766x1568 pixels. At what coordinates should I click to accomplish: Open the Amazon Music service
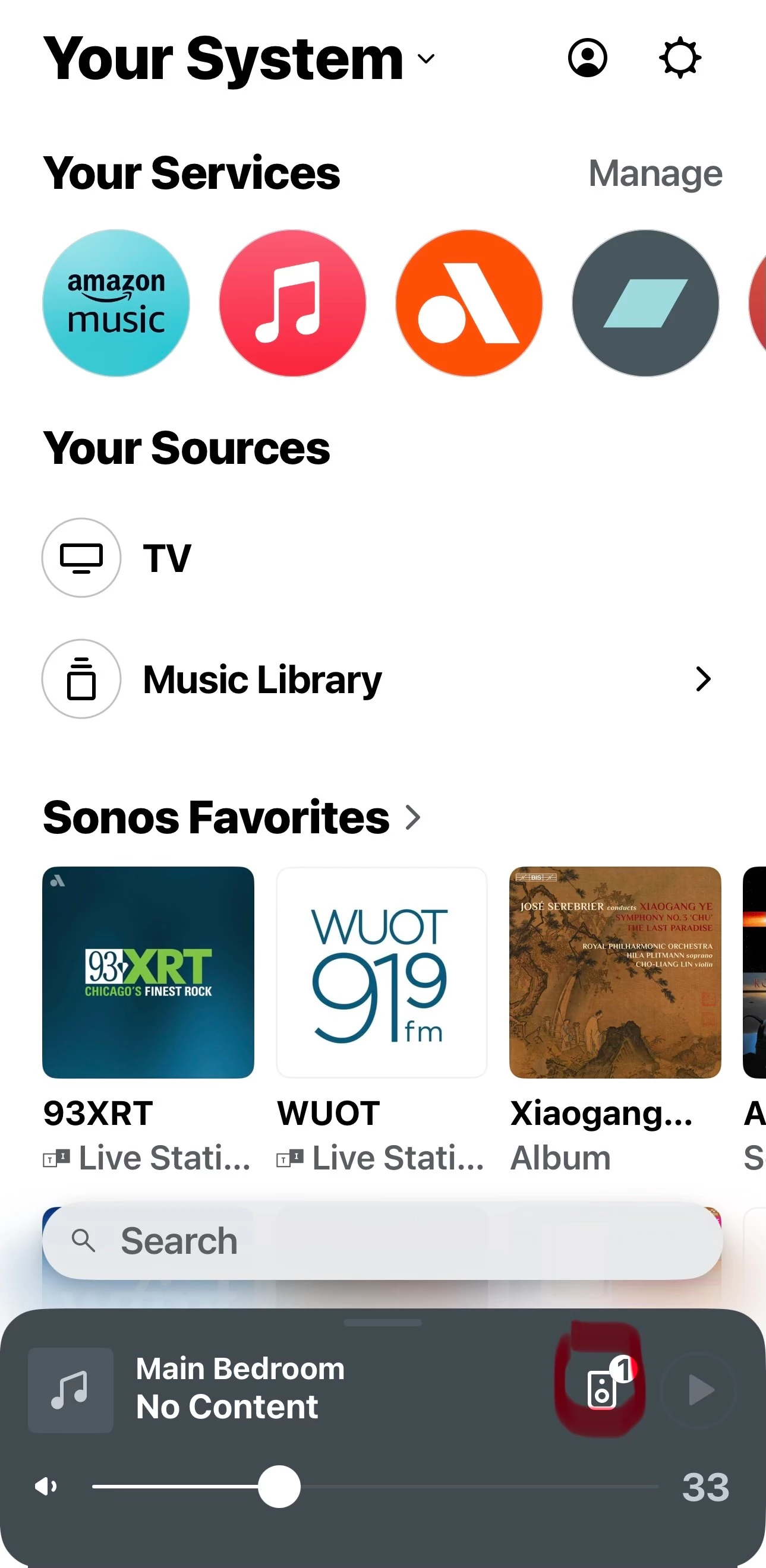116,302
